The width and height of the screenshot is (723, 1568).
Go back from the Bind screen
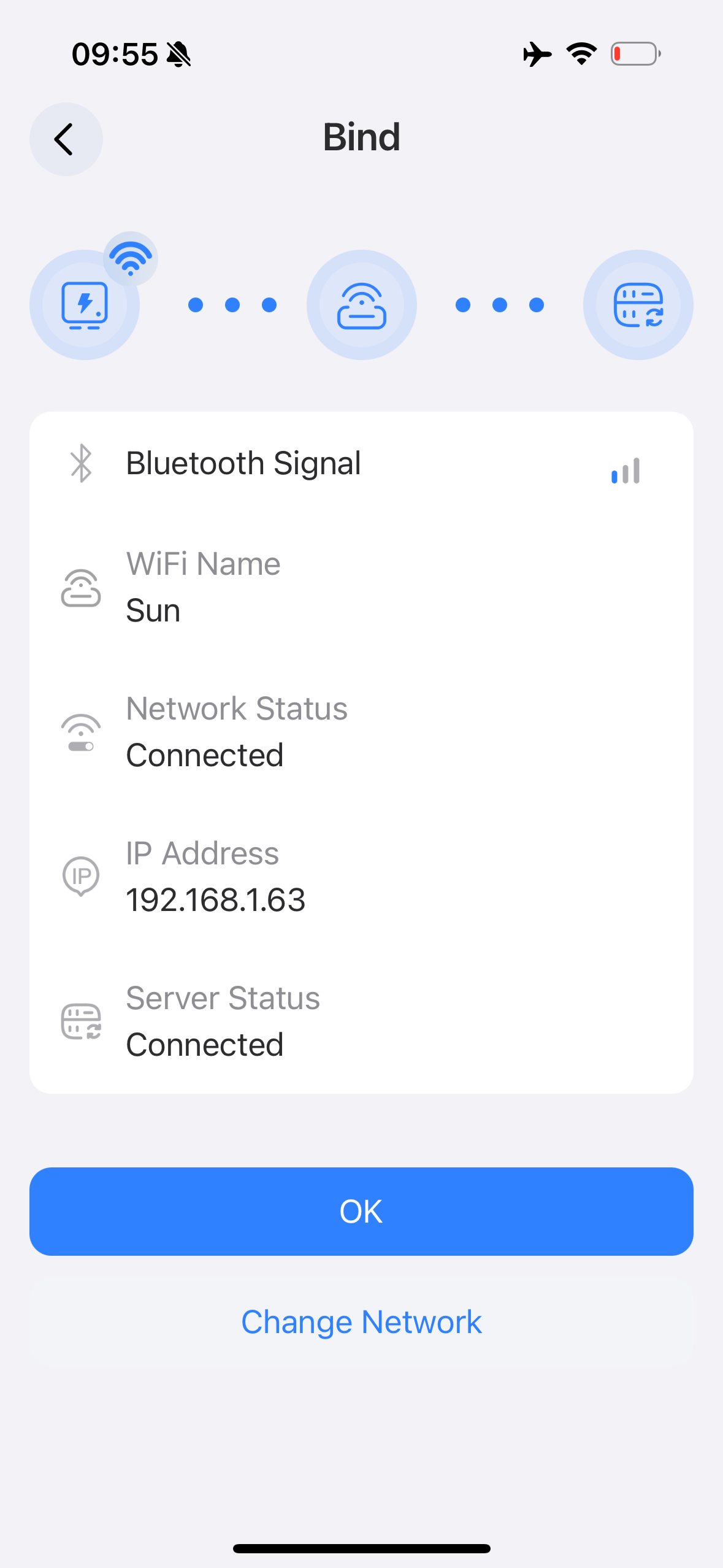pyautogui.click(x=66, y=139)
